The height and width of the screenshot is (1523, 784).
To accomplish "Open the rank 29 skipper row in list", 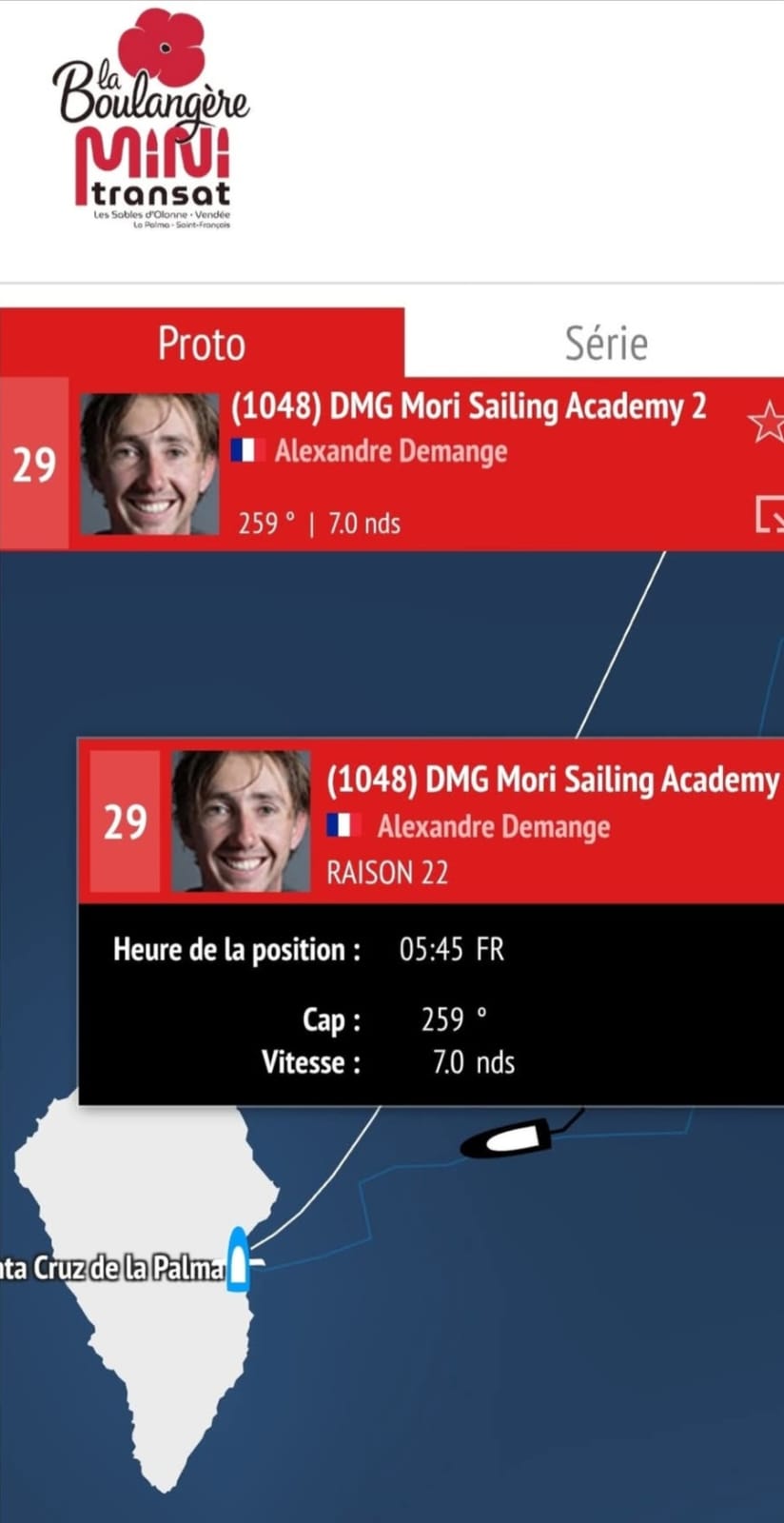I will click(x=392, y=464).
